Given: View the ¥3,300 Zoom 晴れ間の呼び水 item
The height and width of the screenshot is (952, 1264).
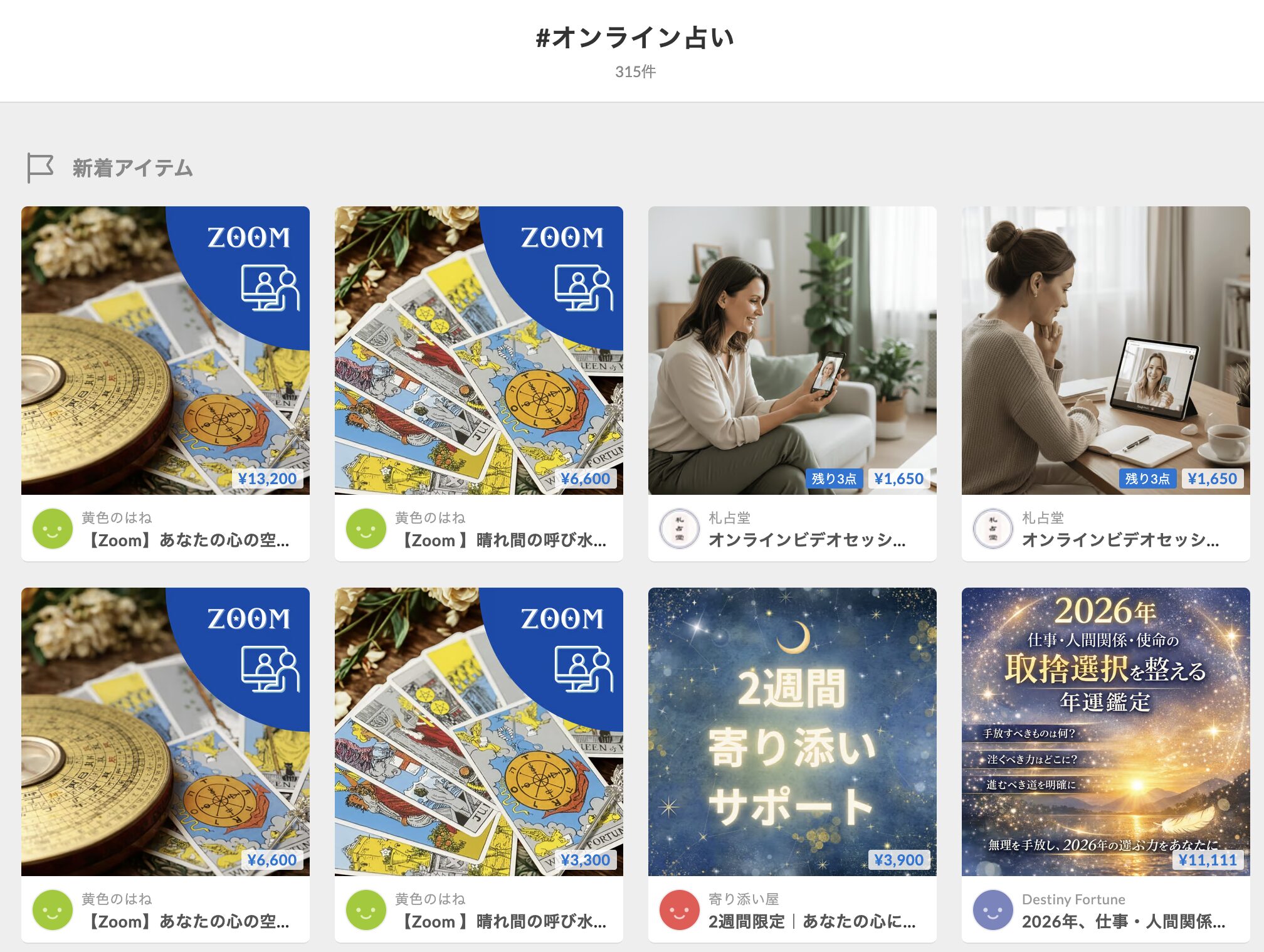Looking at the screenshot, I should point(479,731).
